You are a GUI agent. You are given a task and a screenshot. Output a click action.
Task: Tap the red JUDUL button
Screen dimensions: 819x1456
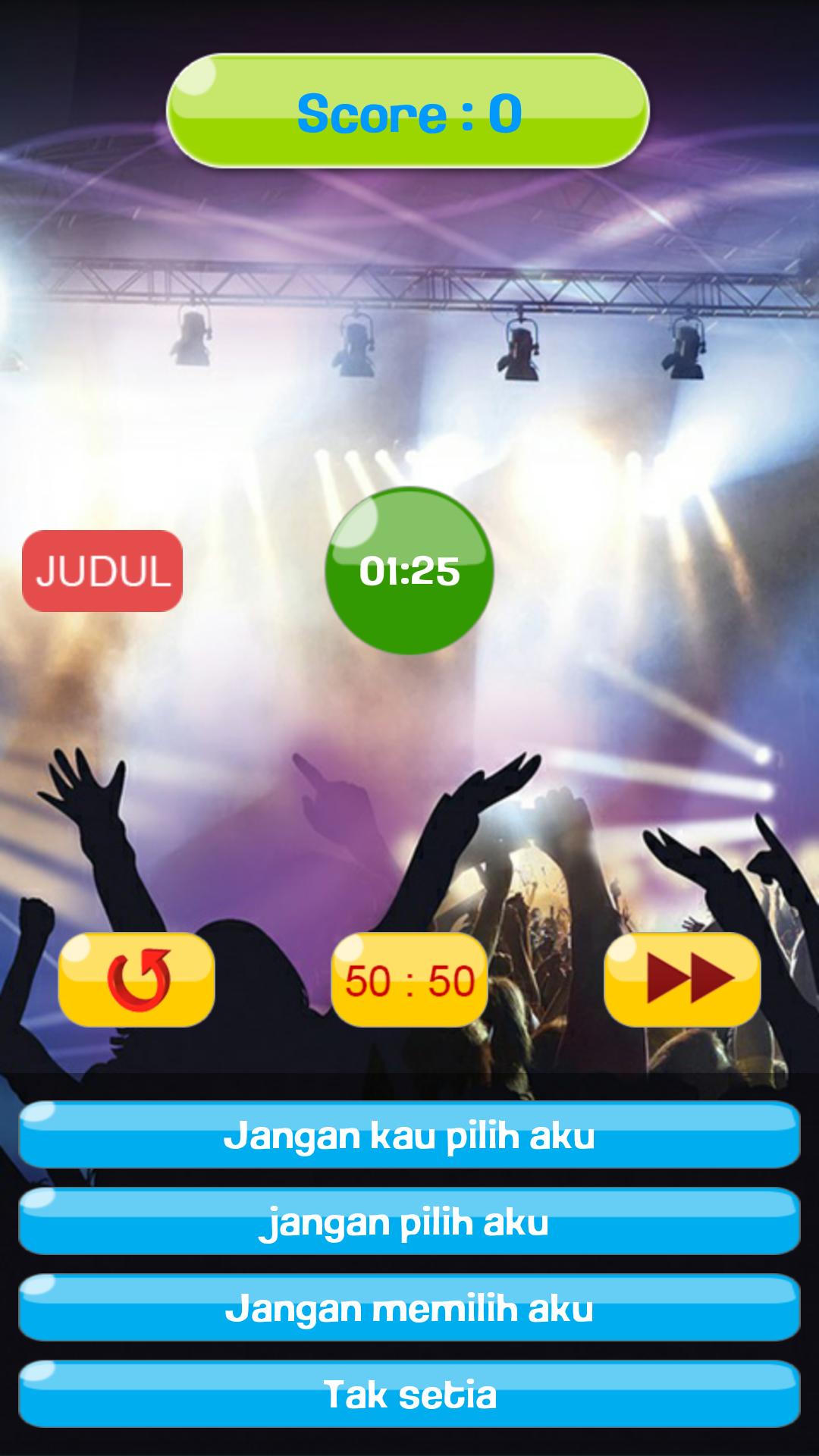pos(102,571)
